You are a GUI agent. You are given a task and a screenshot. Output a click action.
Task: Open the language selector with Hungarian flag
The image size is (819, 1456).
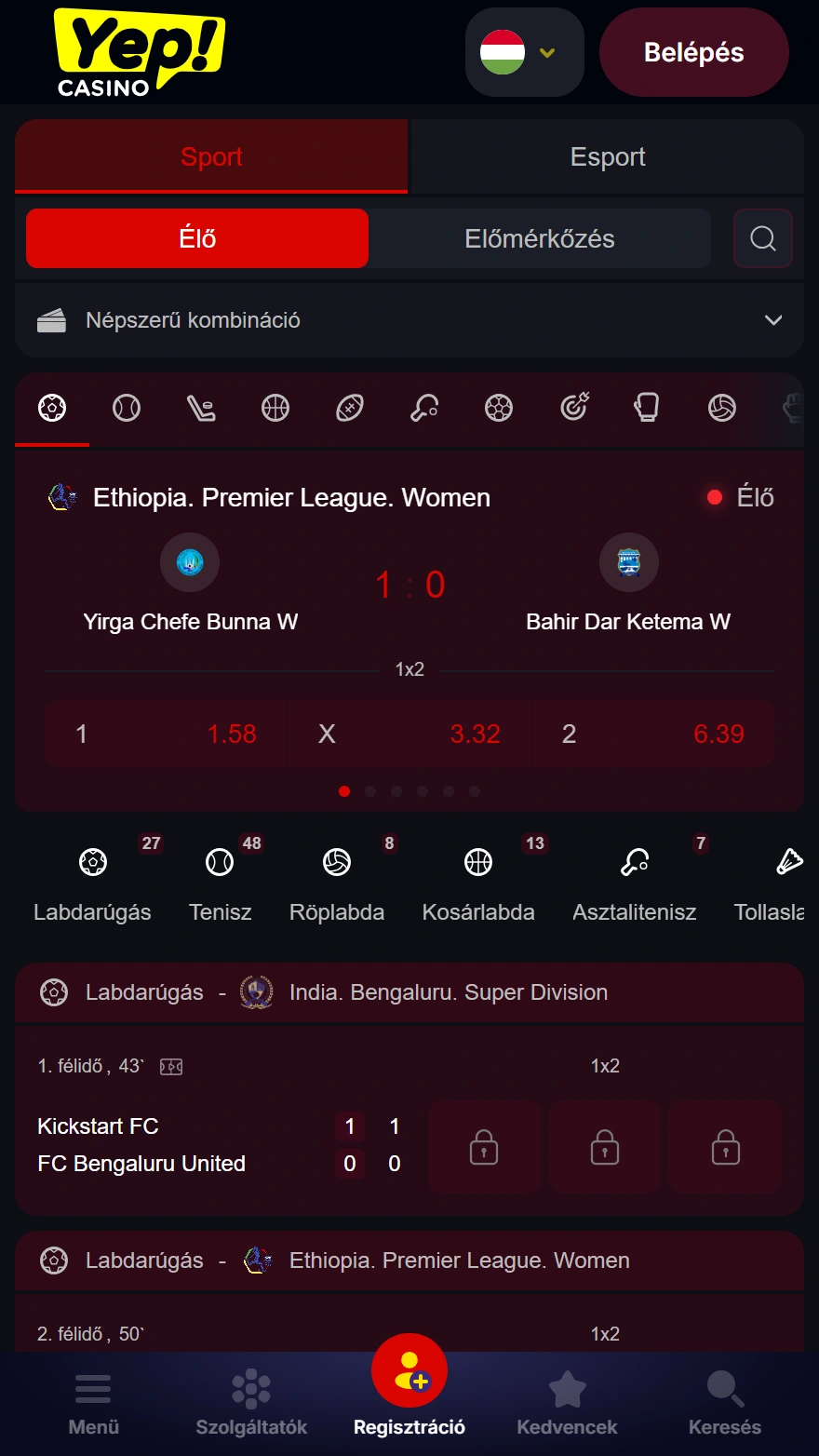[524, 53]
